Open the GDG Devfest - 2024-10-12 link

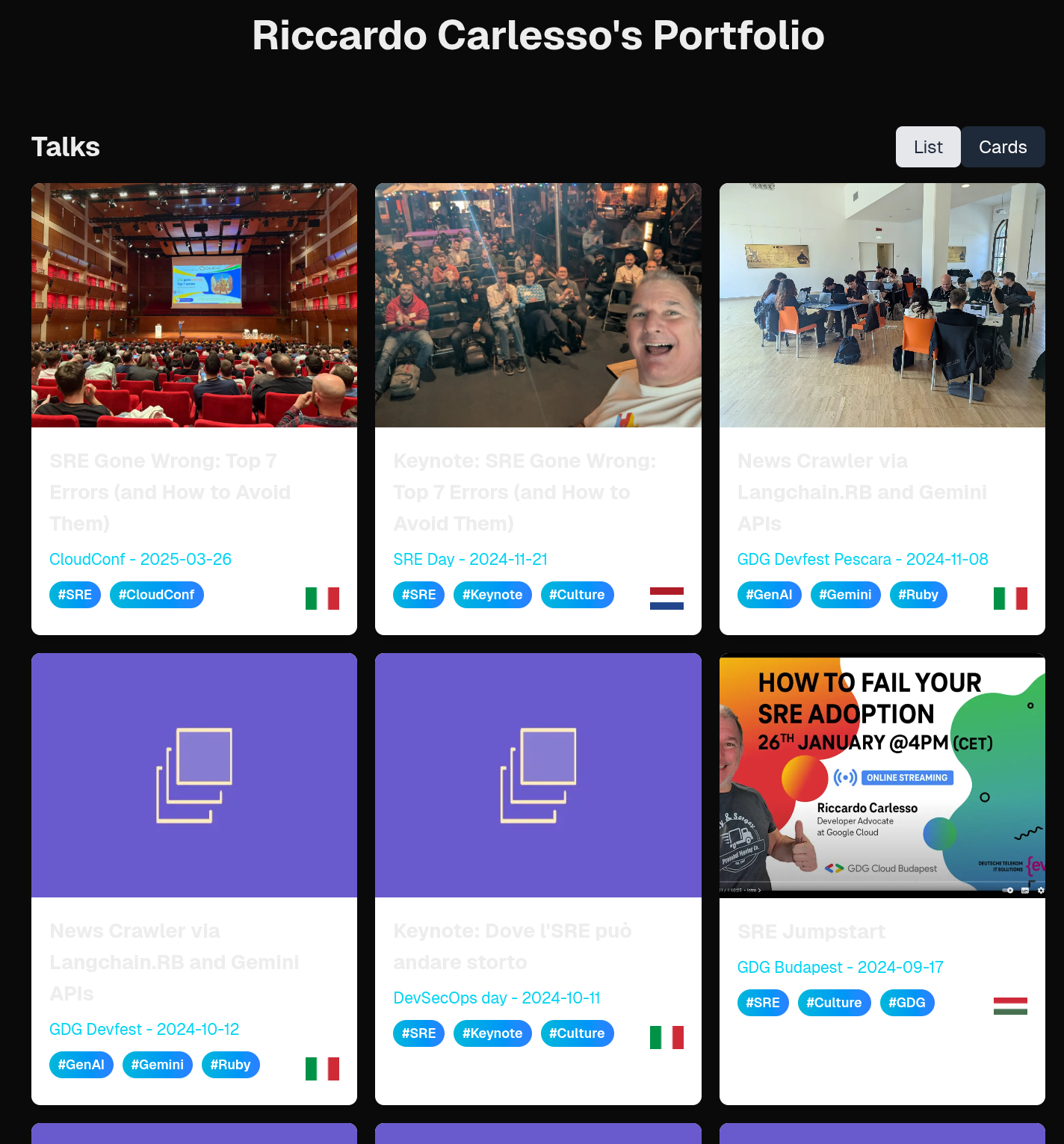(144, 1029)
